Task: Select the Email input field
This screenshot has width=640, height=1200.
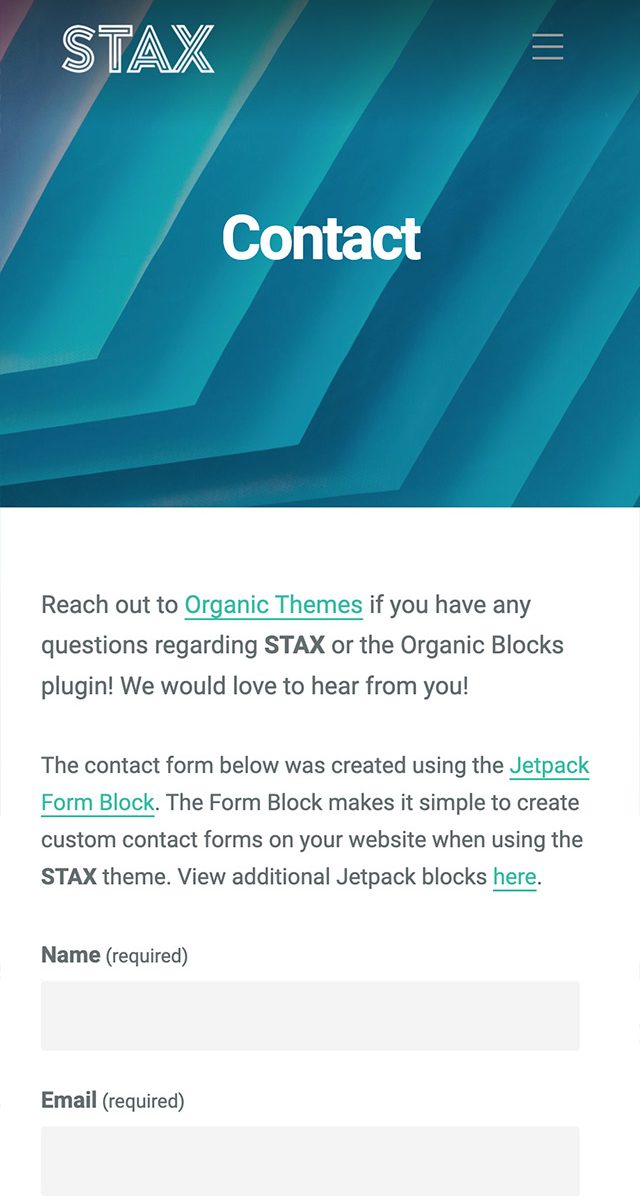Action: pyautogui.click(x=310, y=1162)
